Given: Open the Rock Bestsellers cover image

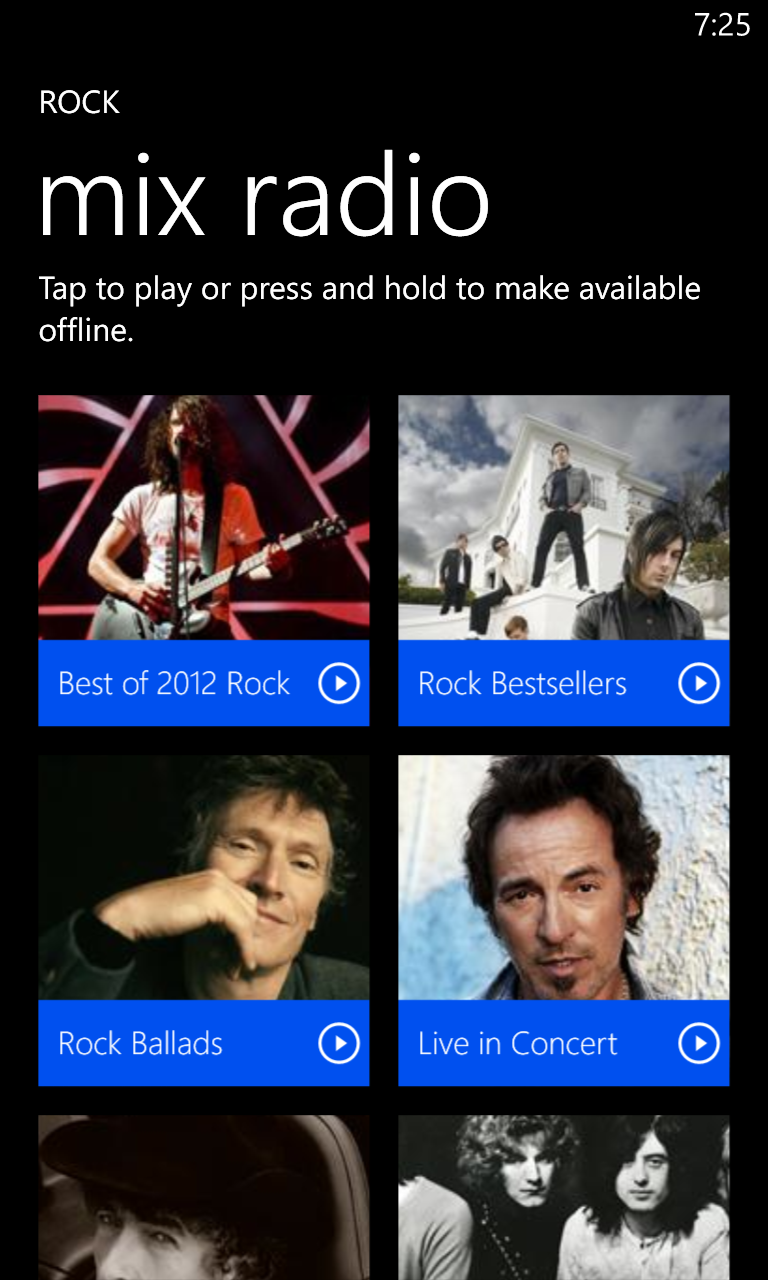Looking at the screenshot, I should pos(564,517).
